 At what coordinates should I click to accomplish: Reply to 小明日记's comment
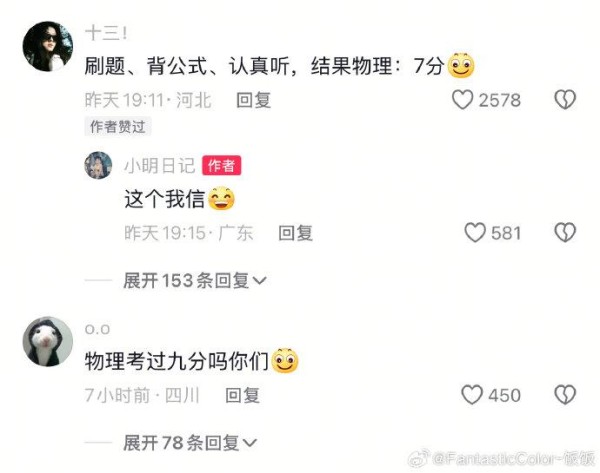click(x=295, y=232)
